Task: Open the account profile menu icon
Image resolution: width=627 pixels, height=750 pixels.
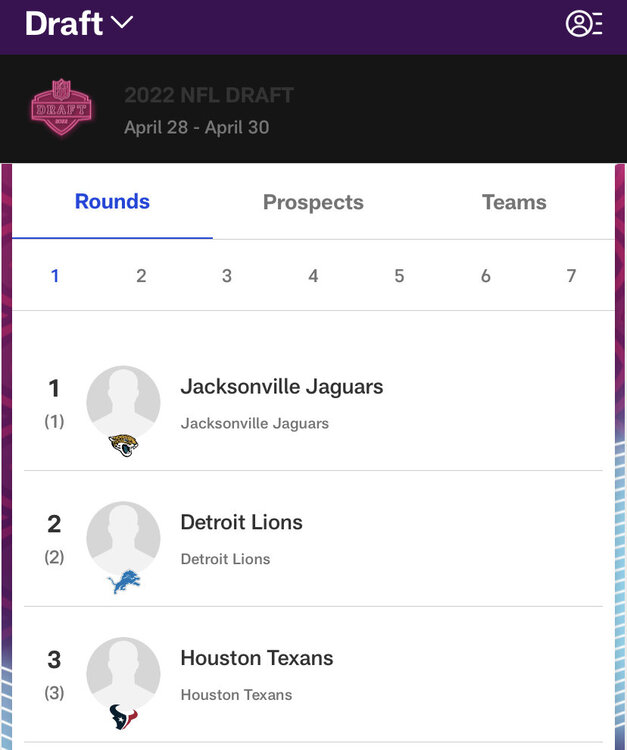Action: point(583,23)
